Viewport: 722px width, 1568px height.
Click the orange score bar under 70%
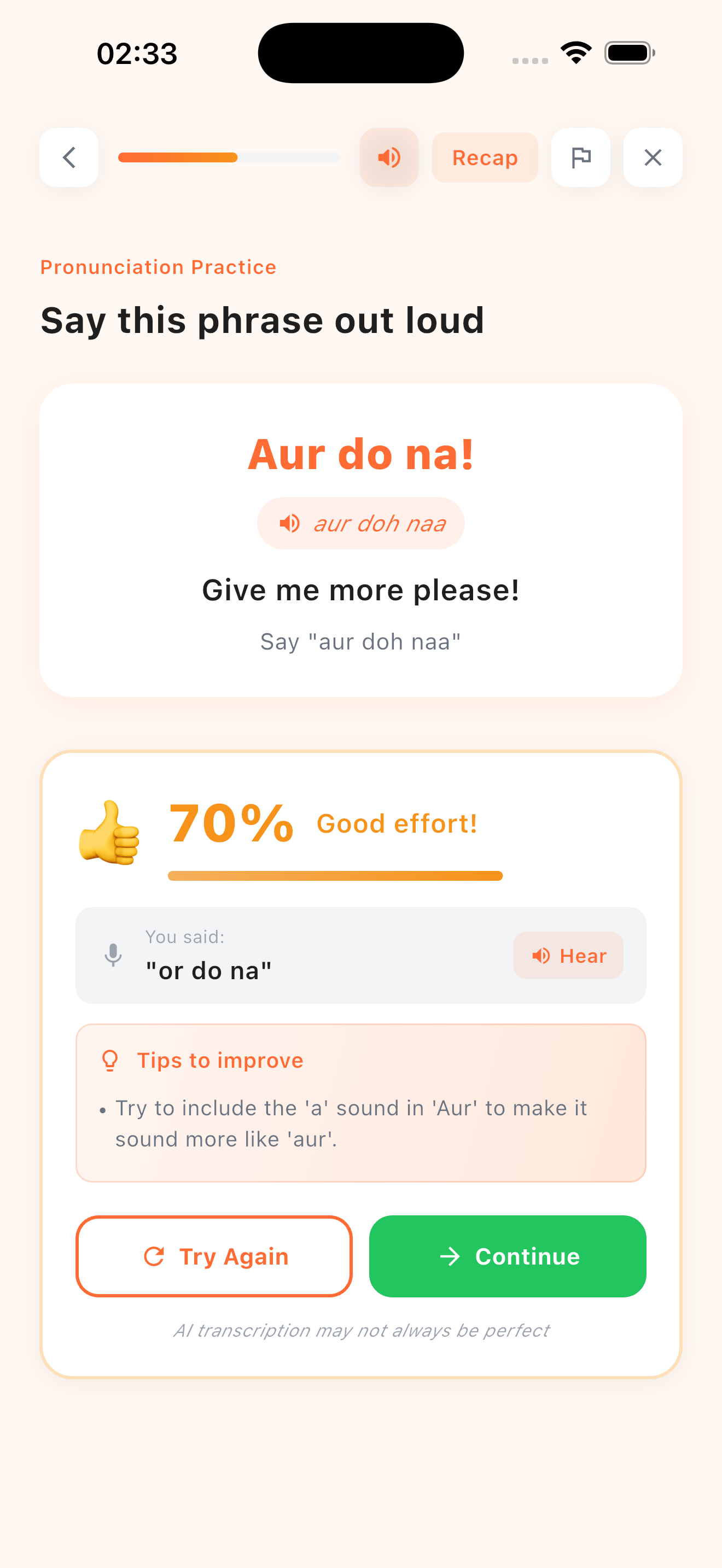point(335,875)
